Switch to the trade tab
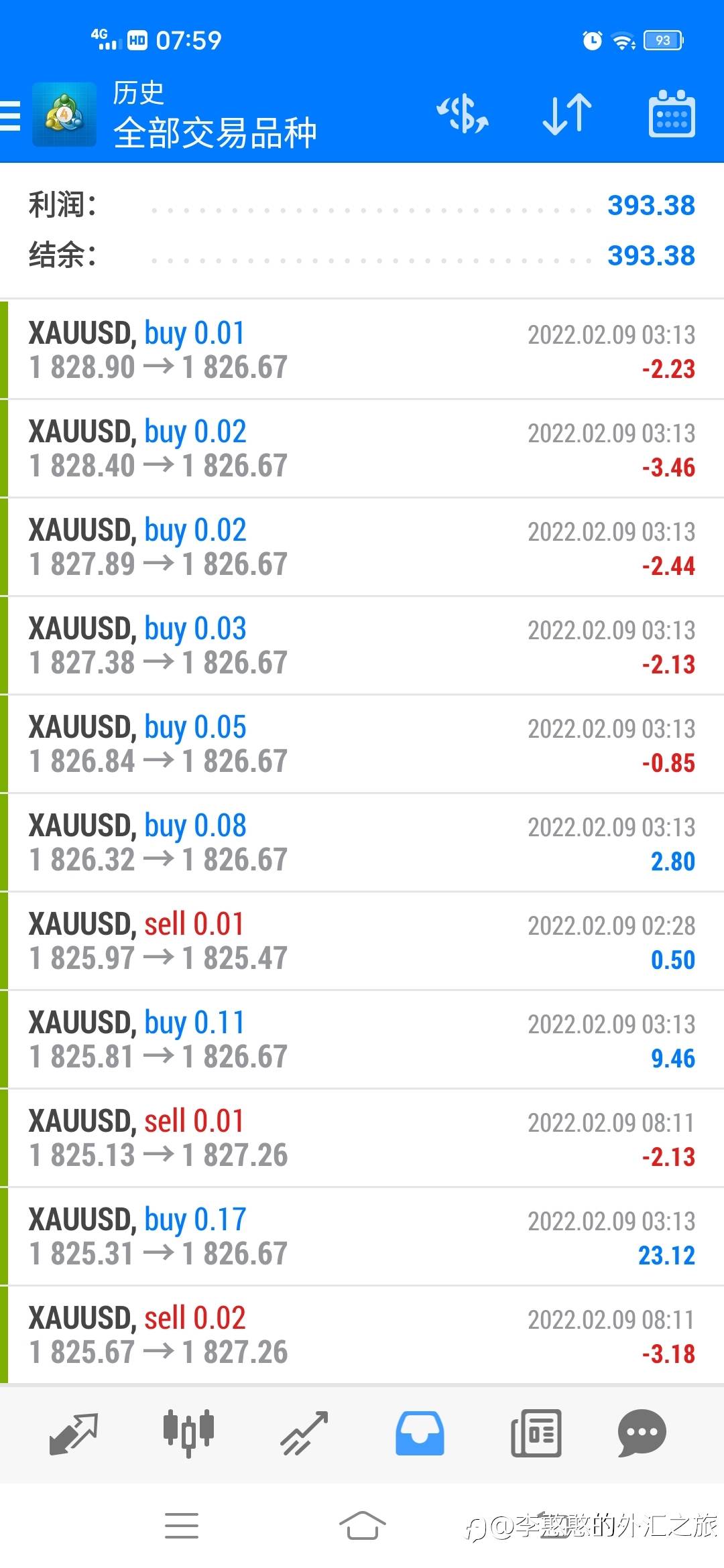 (x=304, y=1434)
